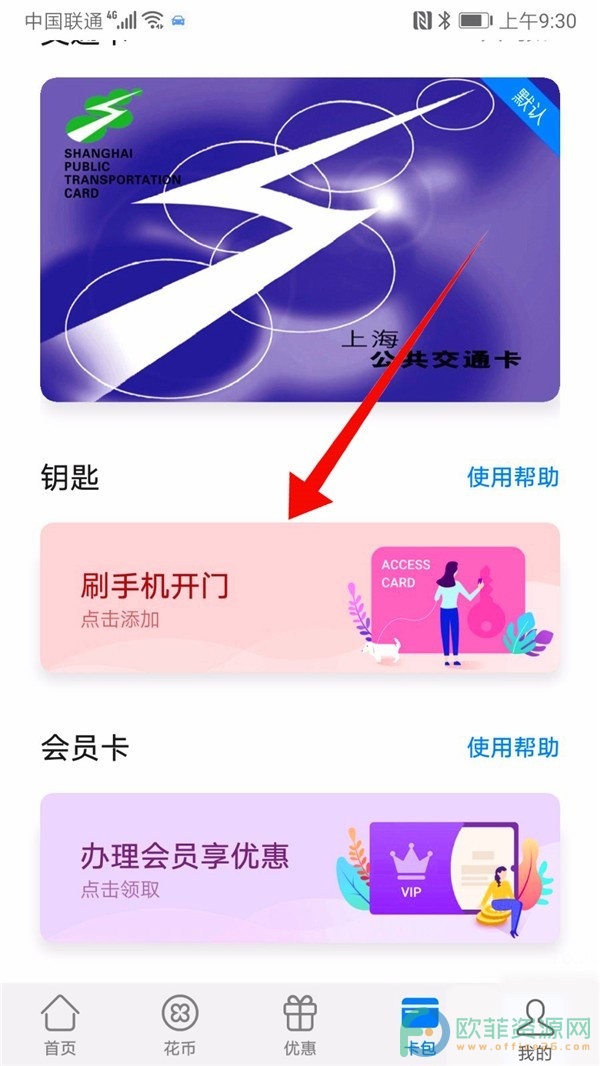This screenshot has height=1066, width=600.
Task: Open 使用帮助 next to 钥匙
Action: pyautogui.click(x=513, y=477)
